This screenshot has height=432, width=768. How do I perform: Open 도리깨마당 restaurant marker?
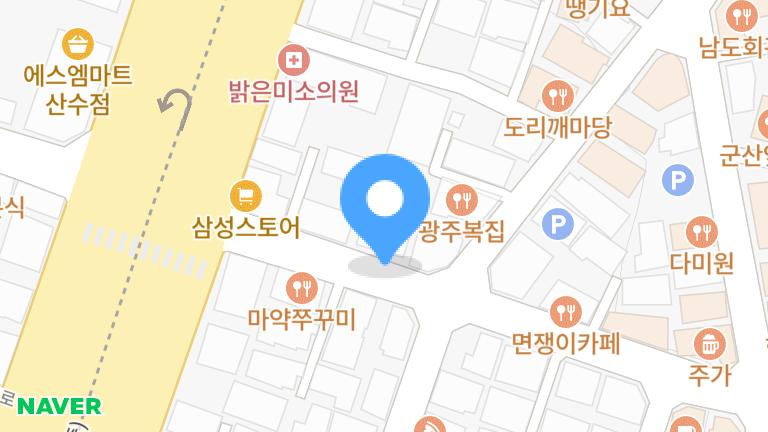pyautogui.click(x=557, y=97)
